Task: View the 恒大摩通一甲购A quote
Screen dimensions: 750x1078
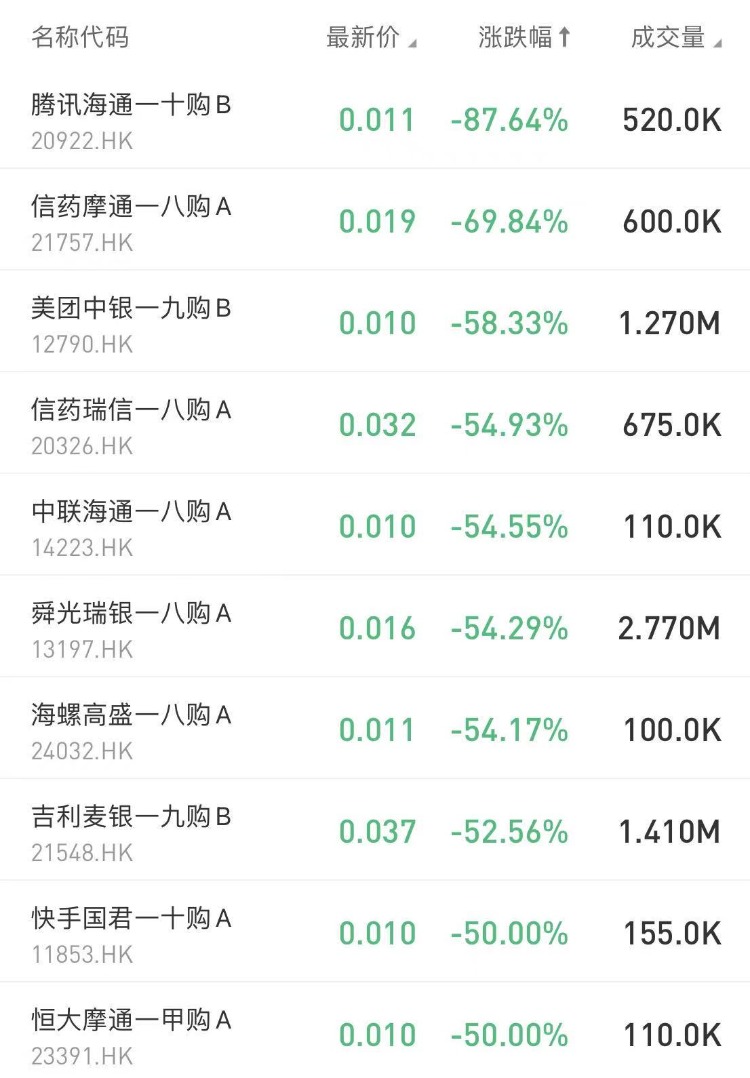Action: 131,1035
